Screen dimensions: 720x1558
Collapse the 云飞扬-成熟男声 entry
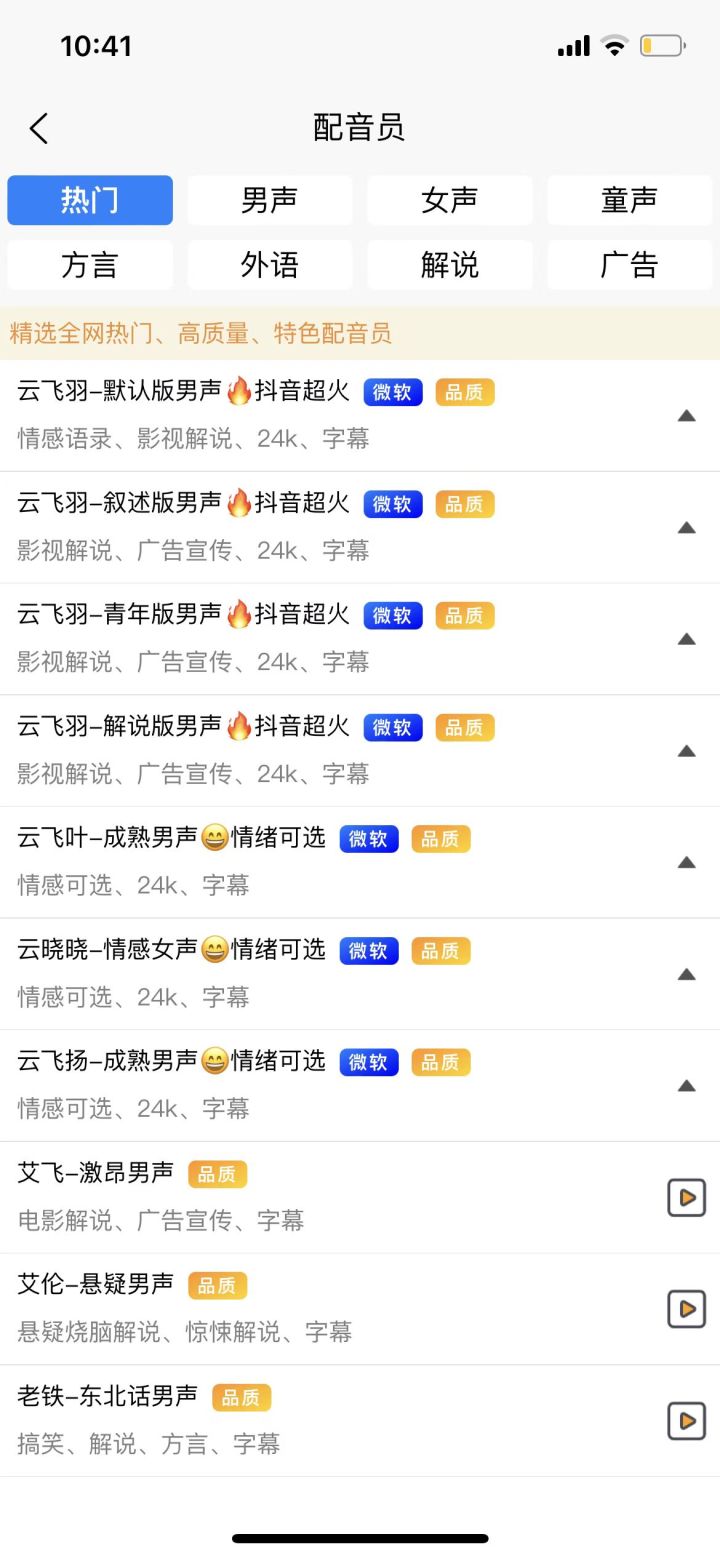[x=687, y=1086]
